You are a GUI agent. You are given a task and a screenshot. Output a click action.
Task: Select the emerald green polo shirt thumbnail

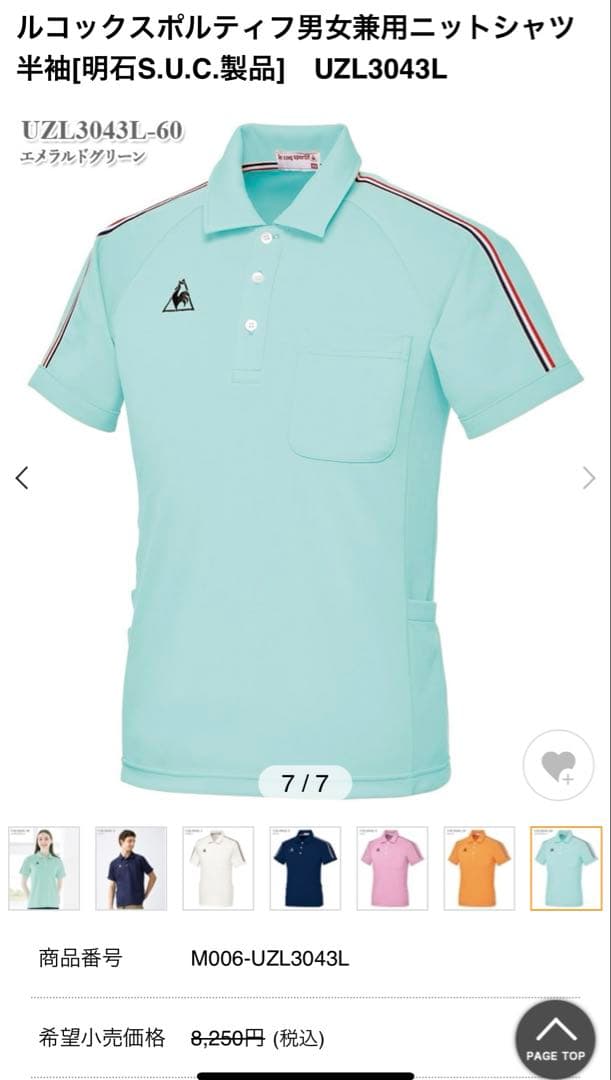[566, 869]
